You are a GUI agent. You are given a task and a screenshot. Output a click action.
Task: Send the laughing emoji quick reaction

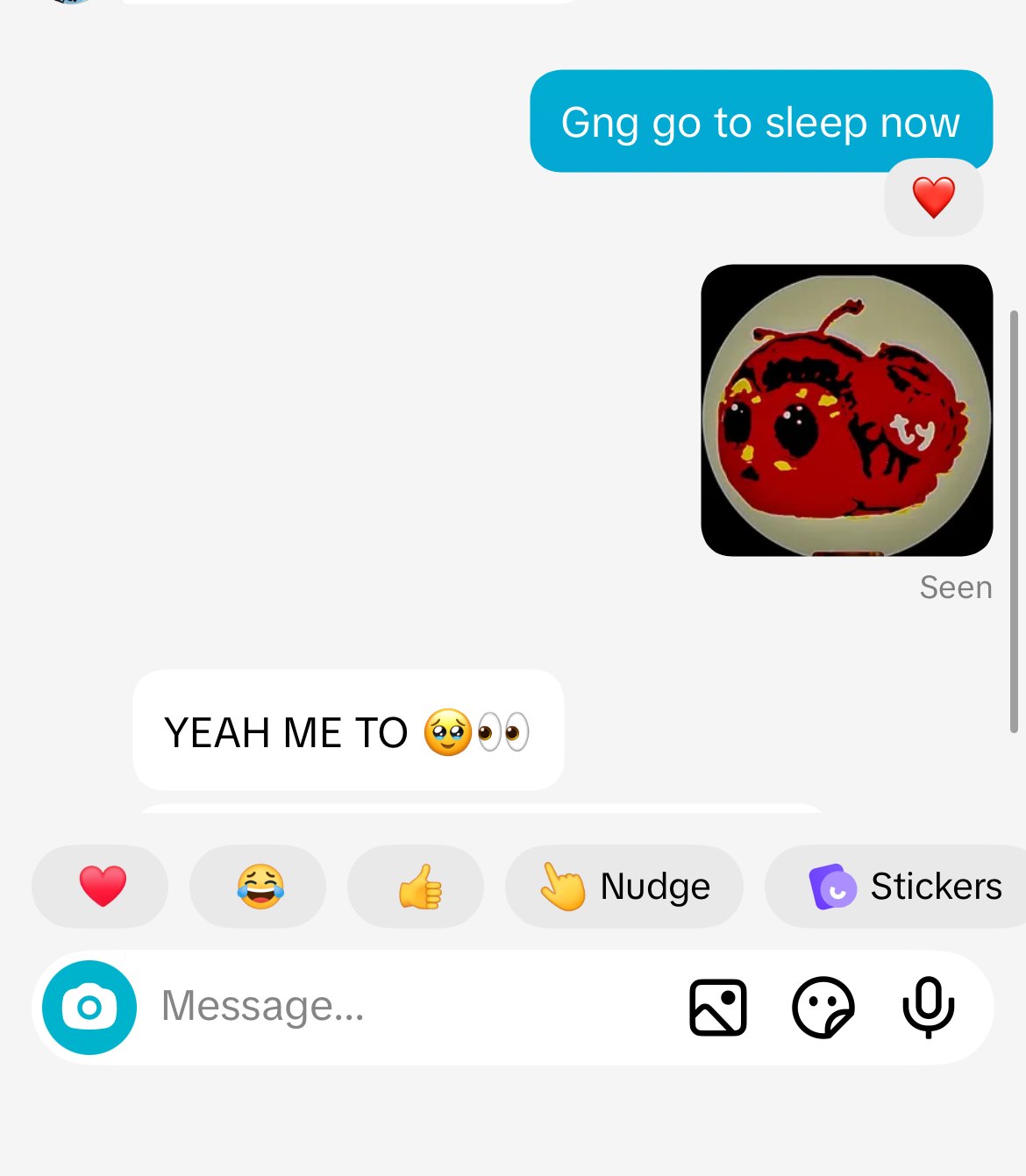[258, 886]
